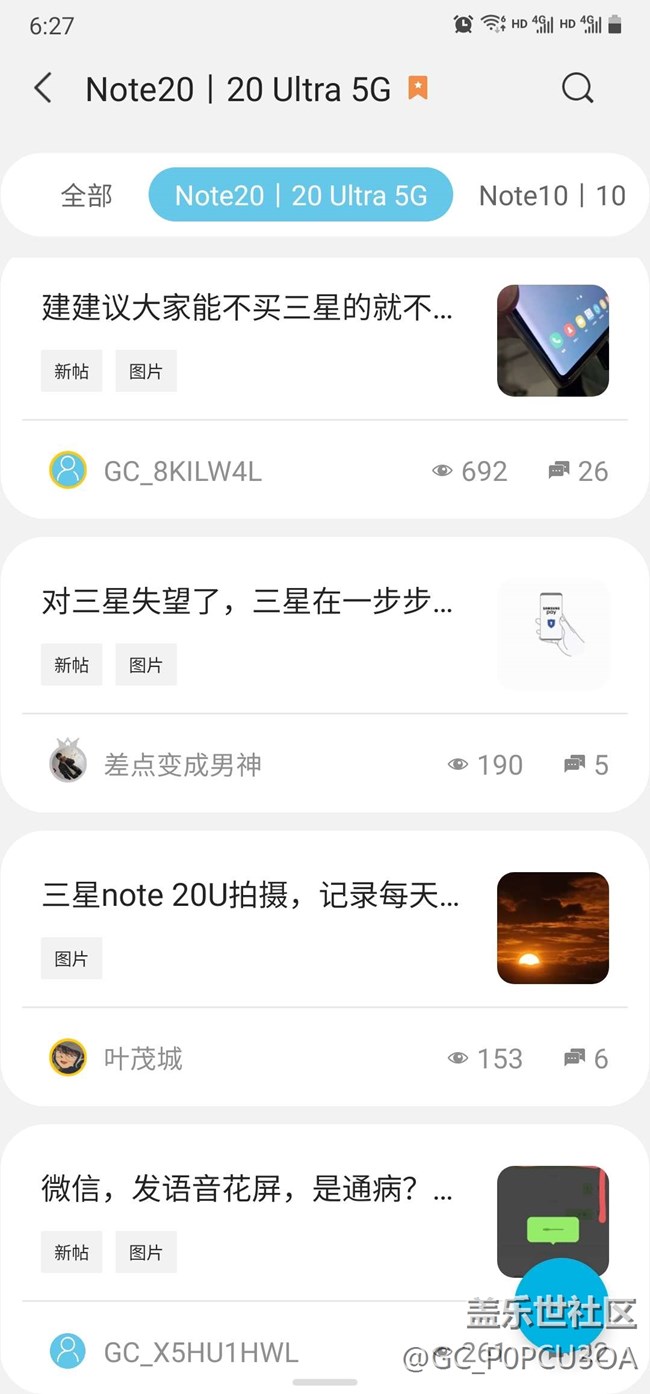Image resolution: width=650 pixels, height=1394 pixels.
Task: Open the post 微信，发语音花屏，是通病？
Action: pyautogui.click(x=247, y=1190)
